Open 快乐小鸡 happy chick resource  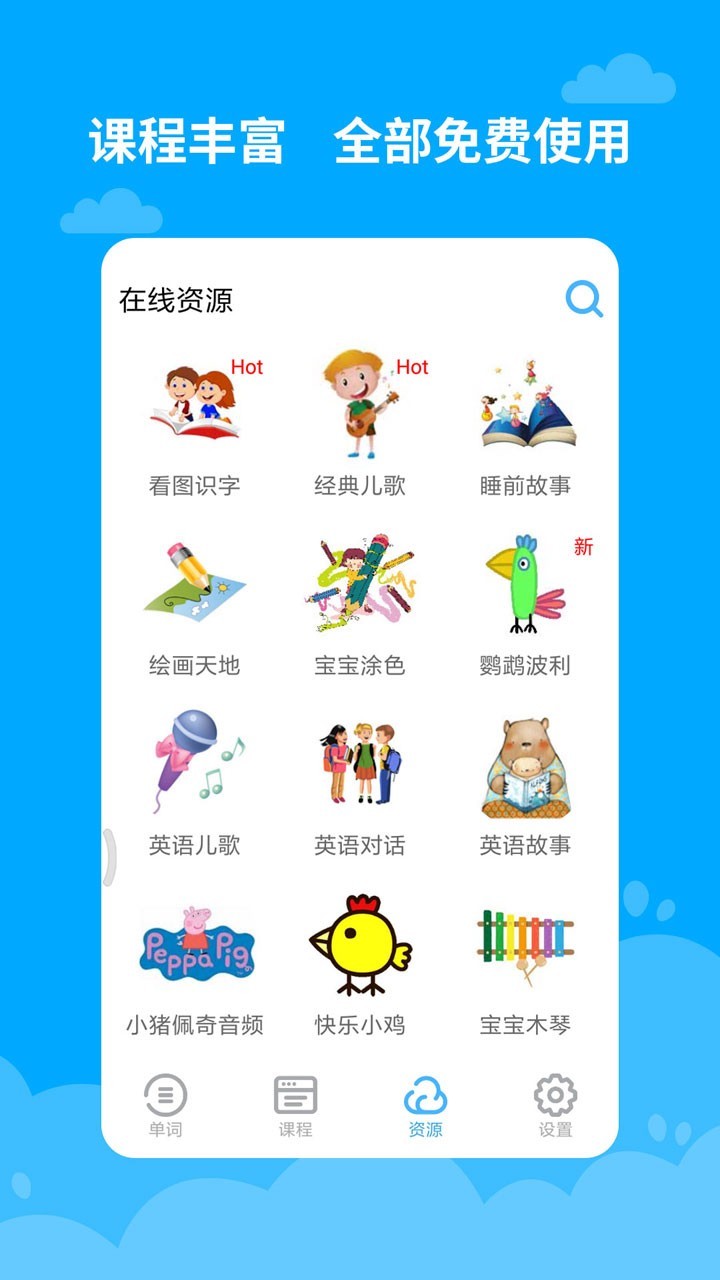coord(362,945)
